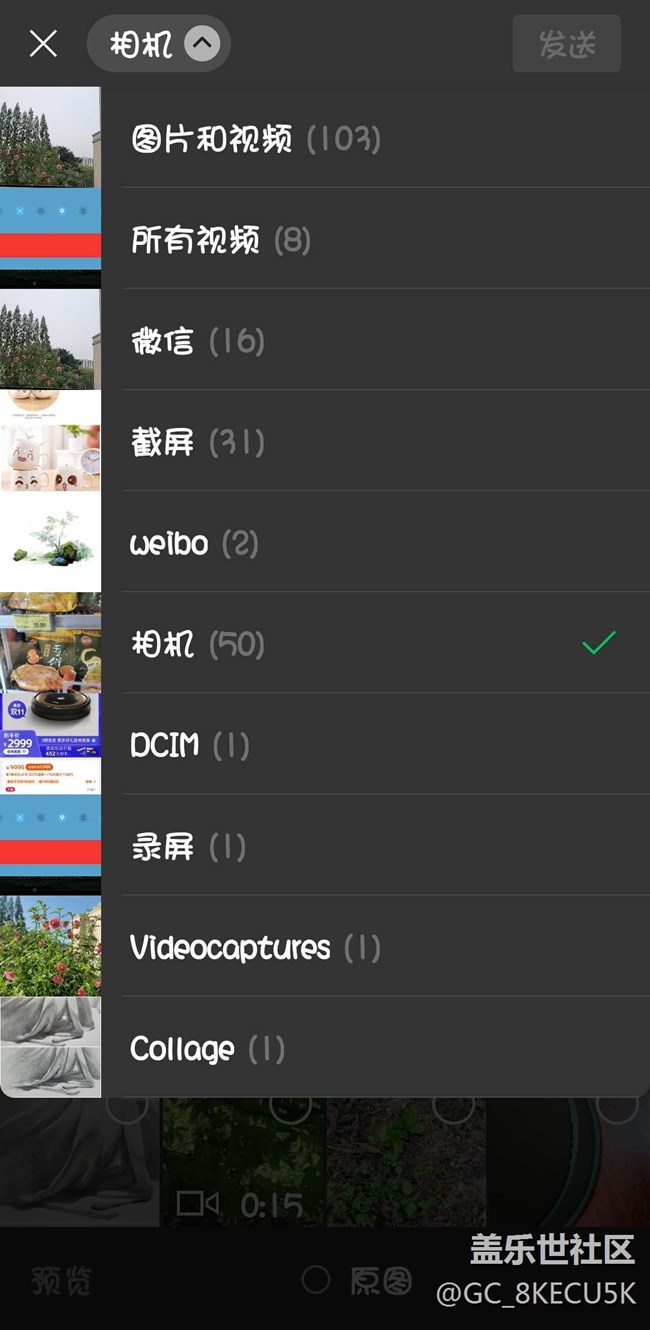The height and width of the screenshot is (1330, 650).
Task: Collapse the 相机 album dropdown
Action: 159,44
